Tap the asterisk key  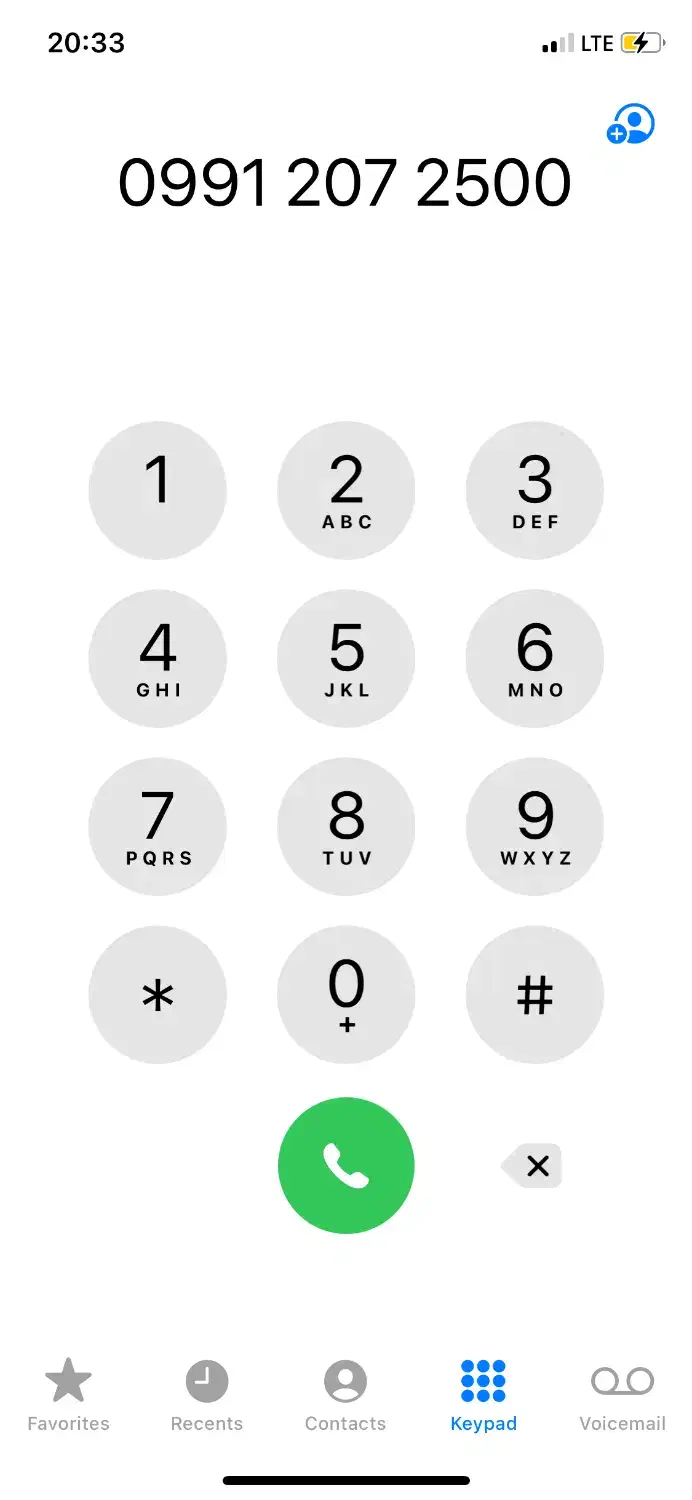157,994
